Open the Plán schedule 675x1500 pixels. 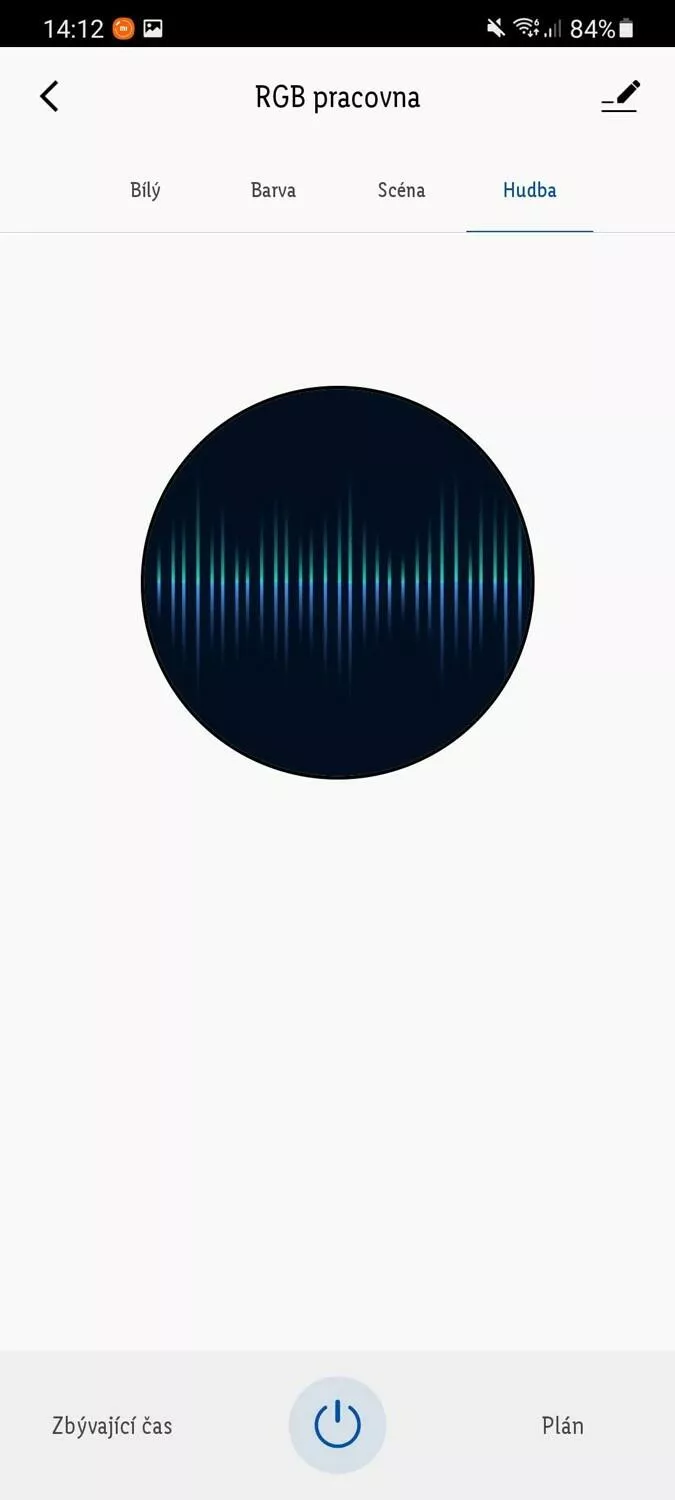(563, 1425)
